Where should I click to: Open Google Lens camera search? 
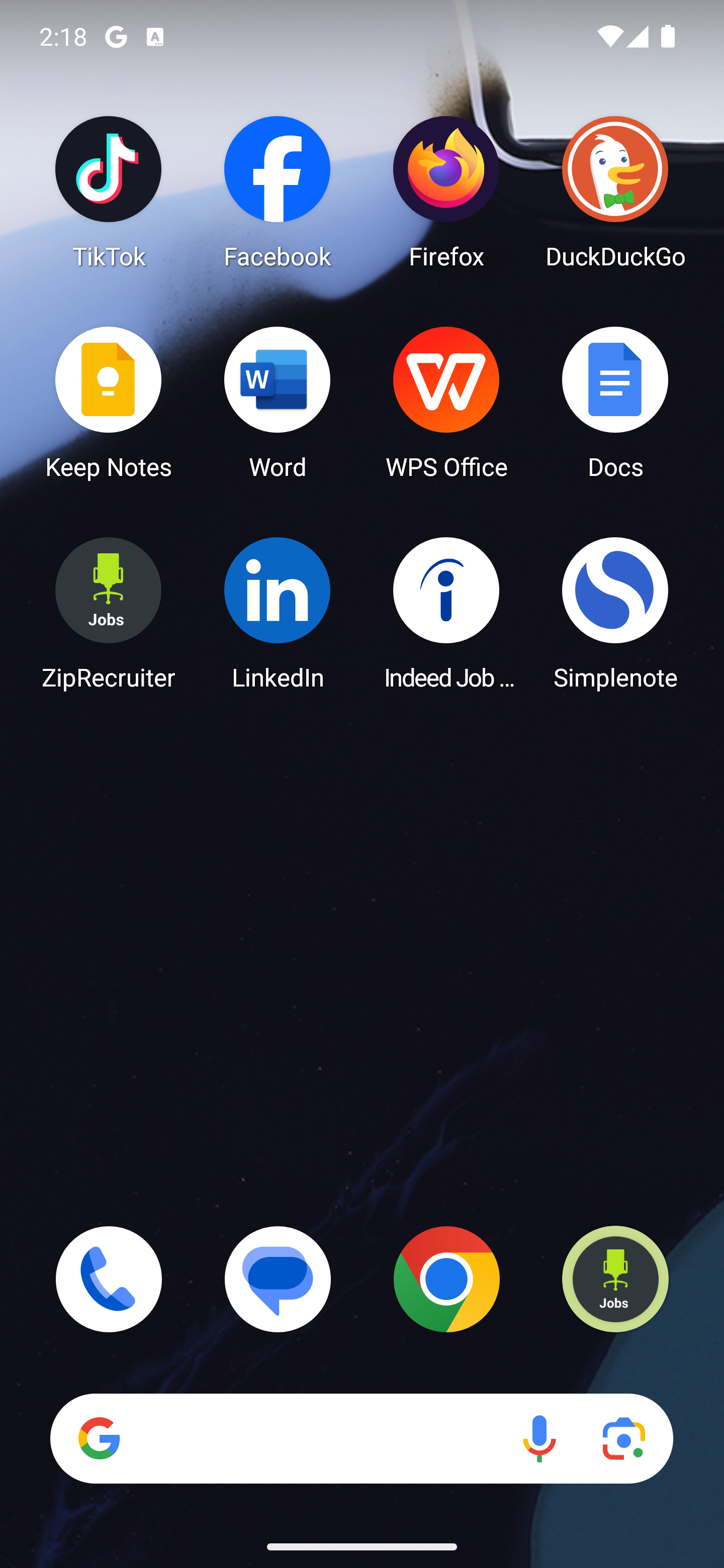[623, 1438]
